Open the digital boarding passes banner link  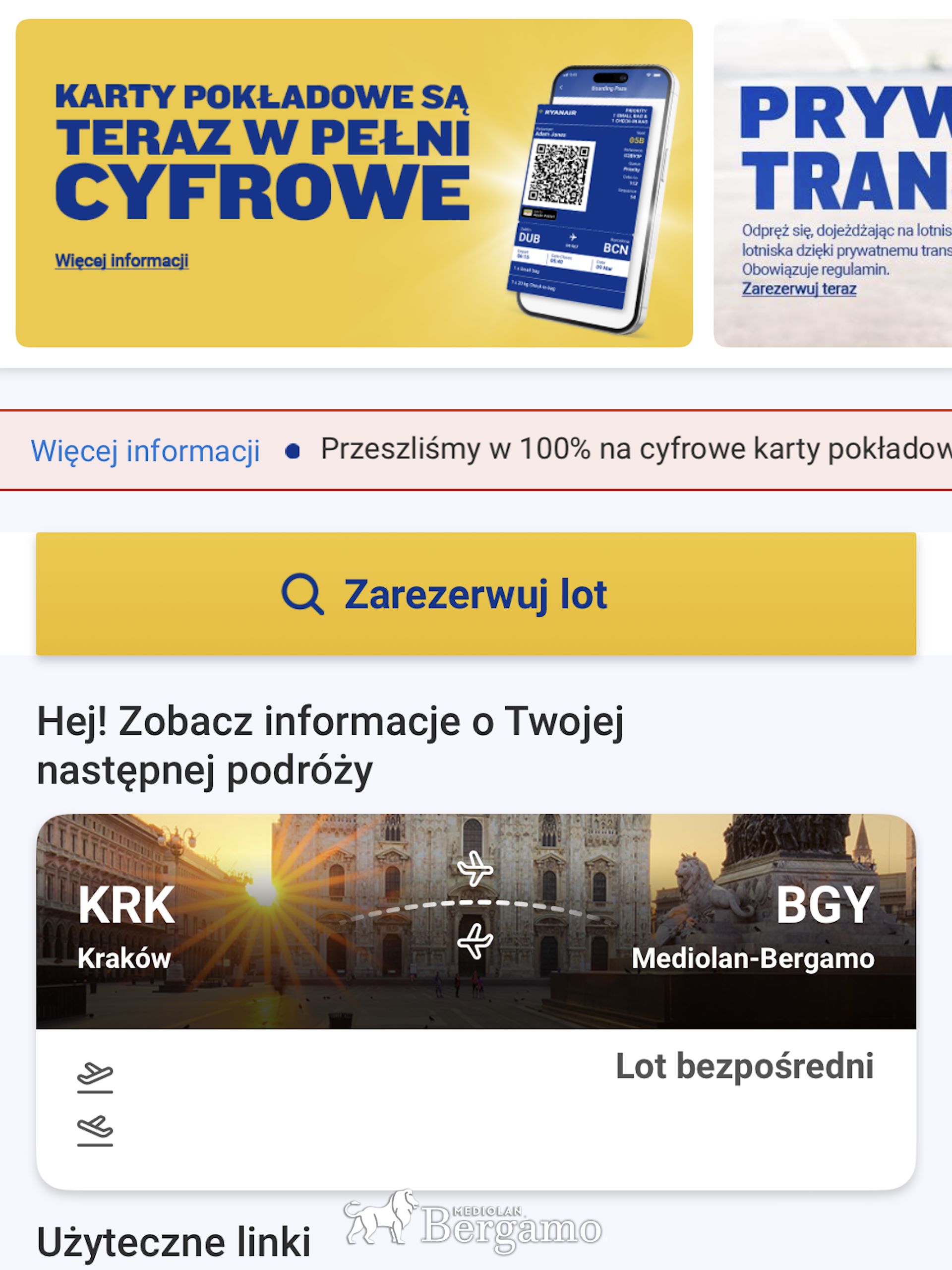tap(121, 260)
